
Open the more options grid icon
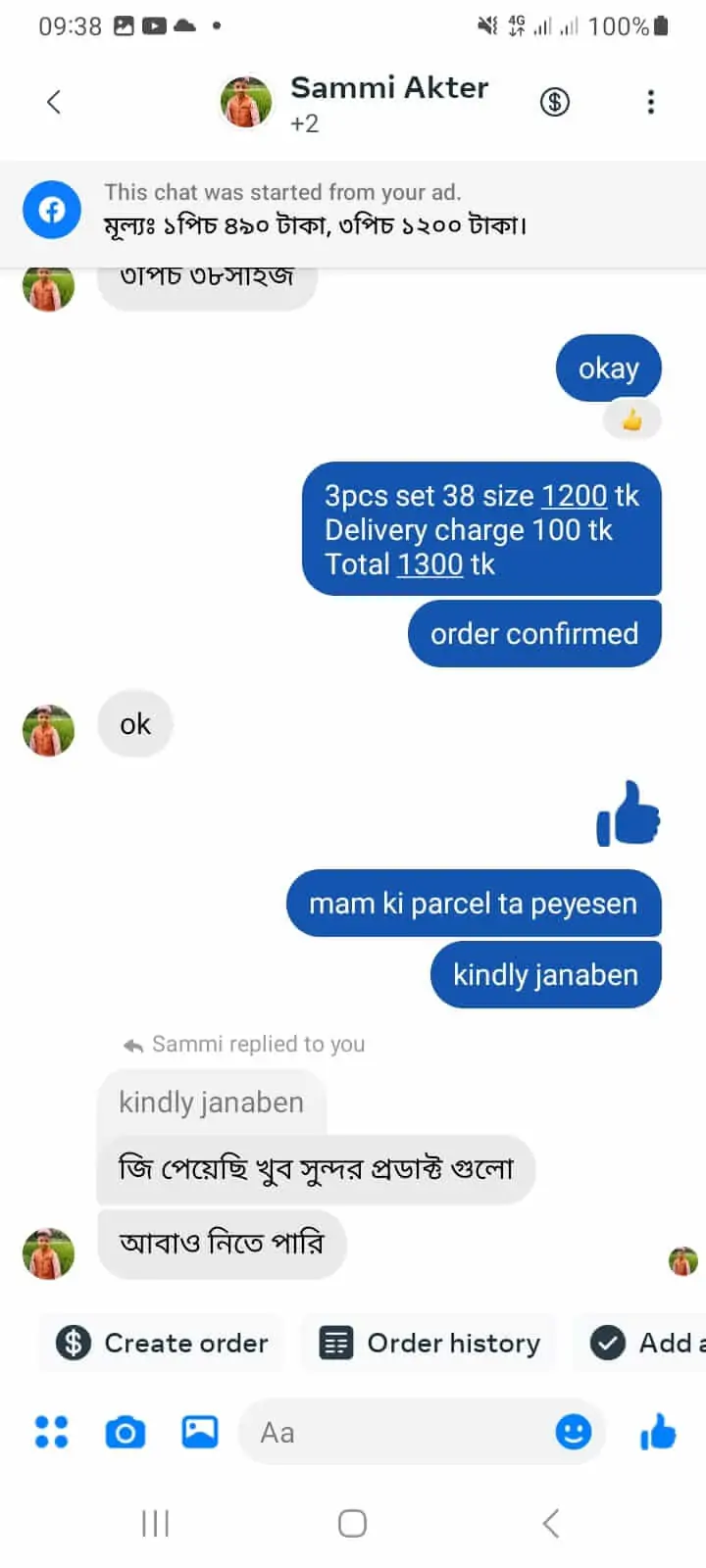click(x=51, y=1433)
